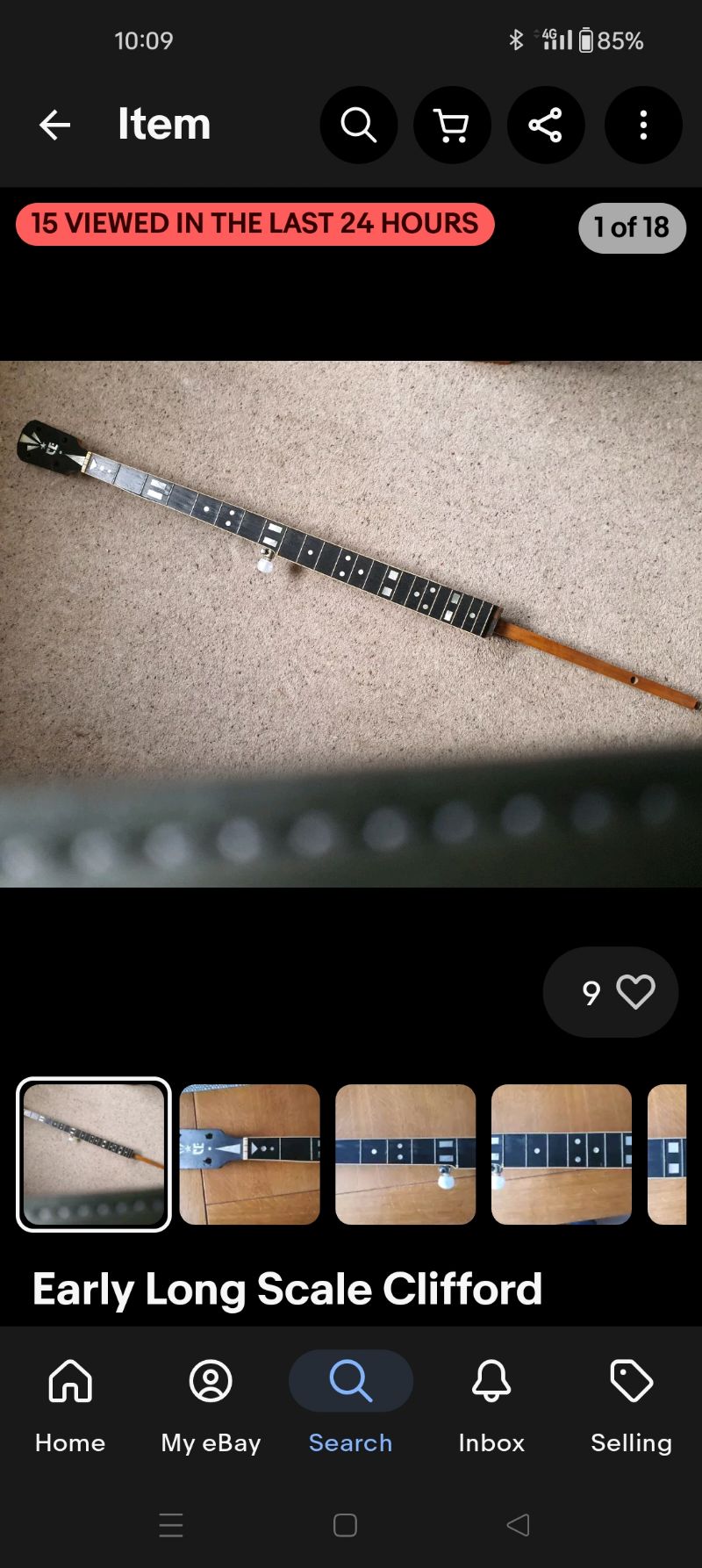Add item to watchlist with heart
This screenshot has width=702, height=1568.
click(611, 992)
